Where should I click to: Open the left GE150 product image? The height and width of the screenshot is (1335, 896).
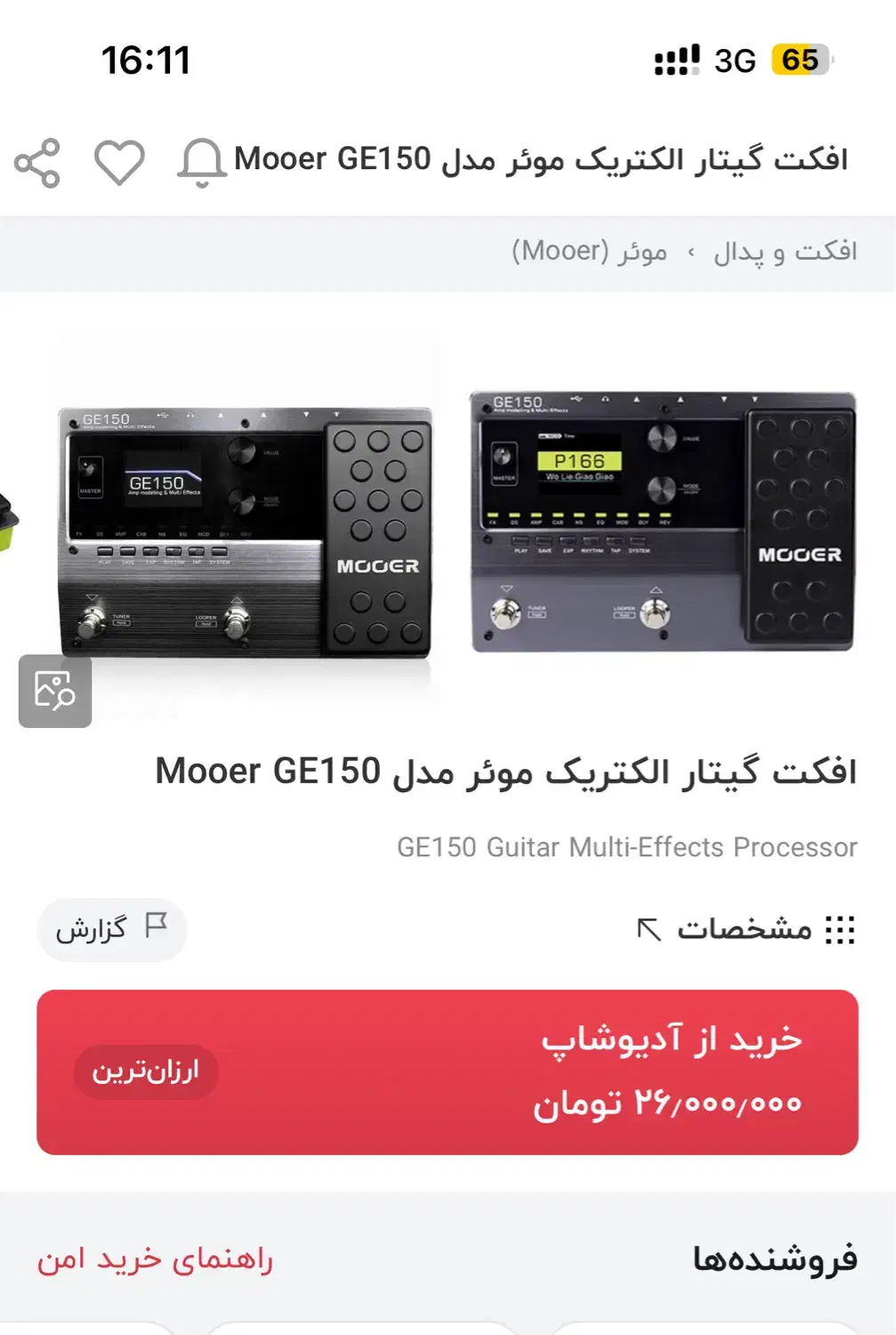[245, 531]
